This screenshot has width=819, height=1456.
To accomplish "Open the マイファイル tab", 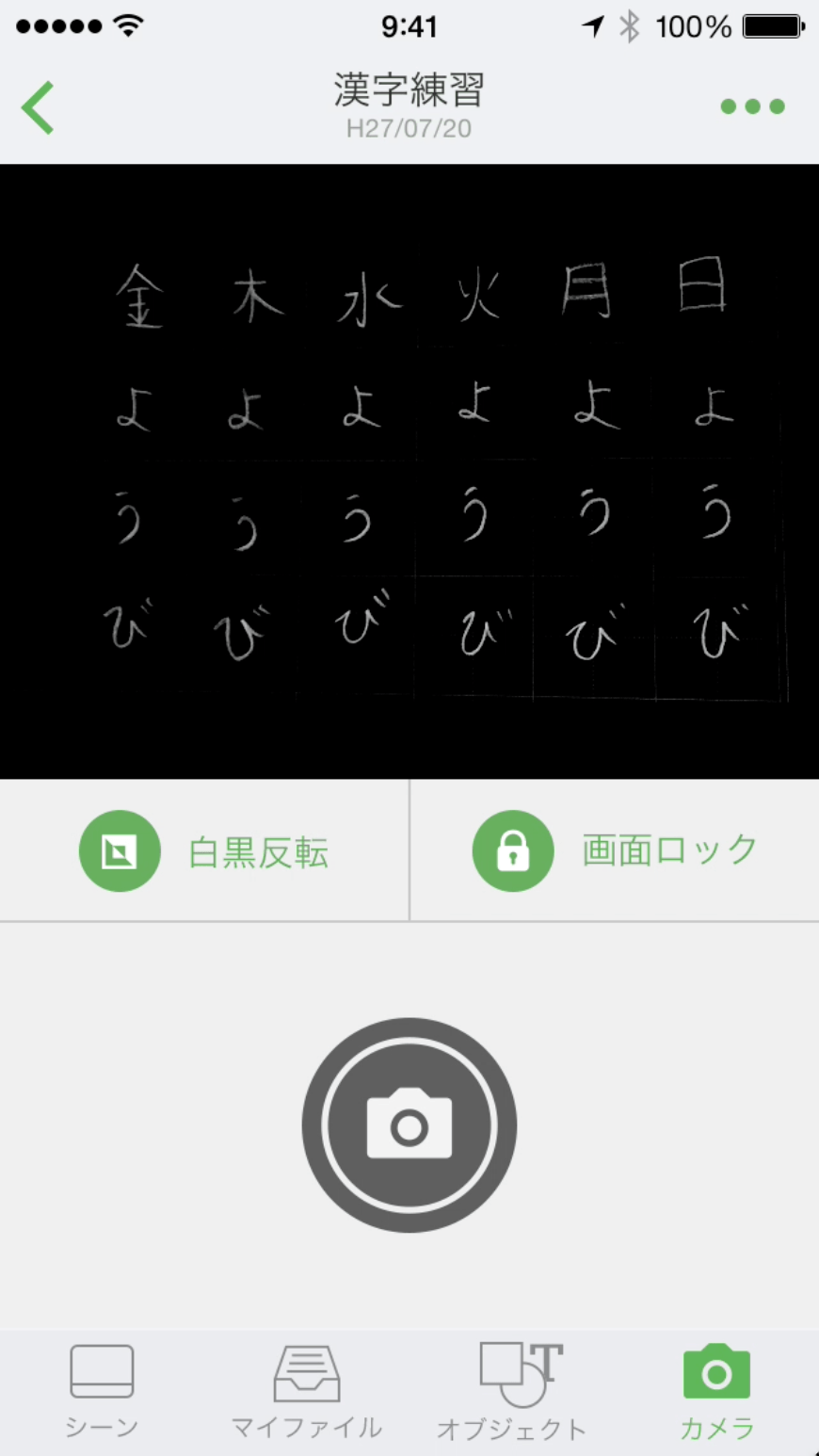I will tap(307, 1392).
